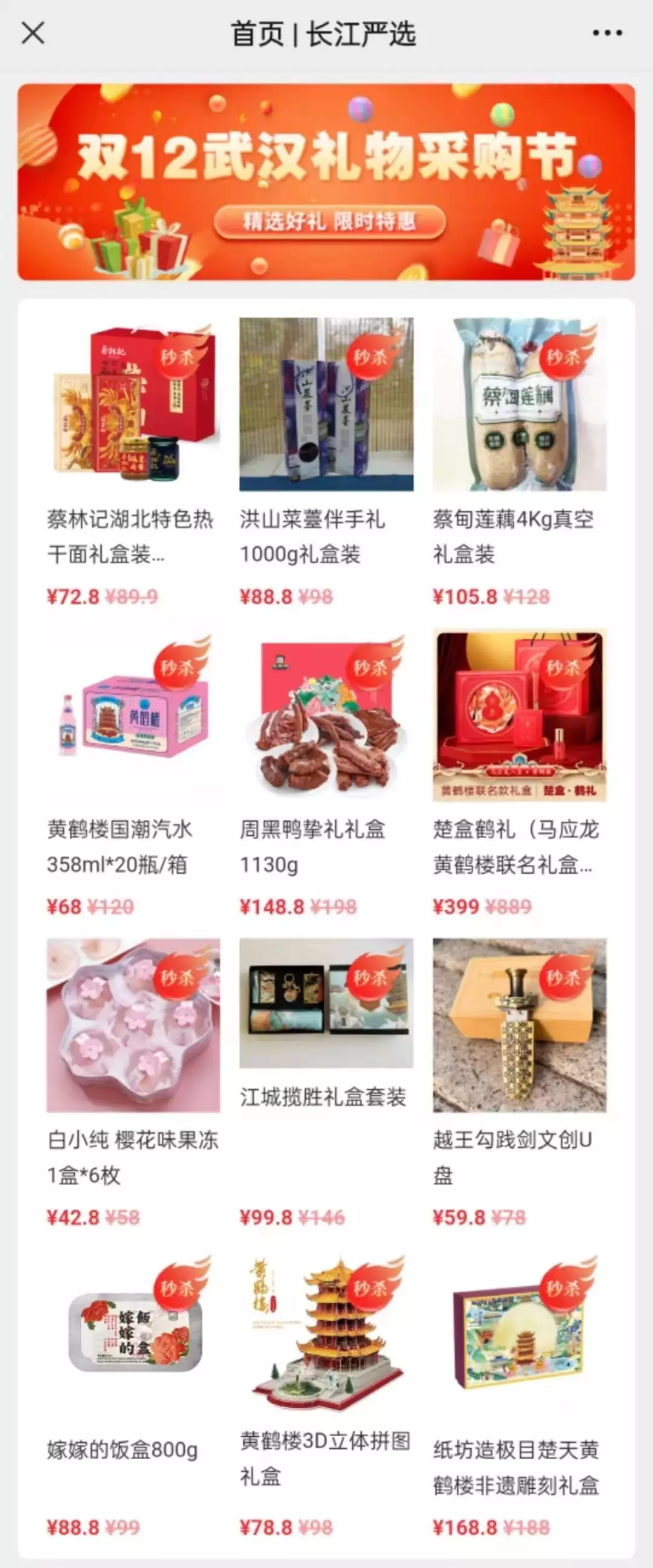View 周黑鸭挚礼礼盒 1130g details

(326, 715)
